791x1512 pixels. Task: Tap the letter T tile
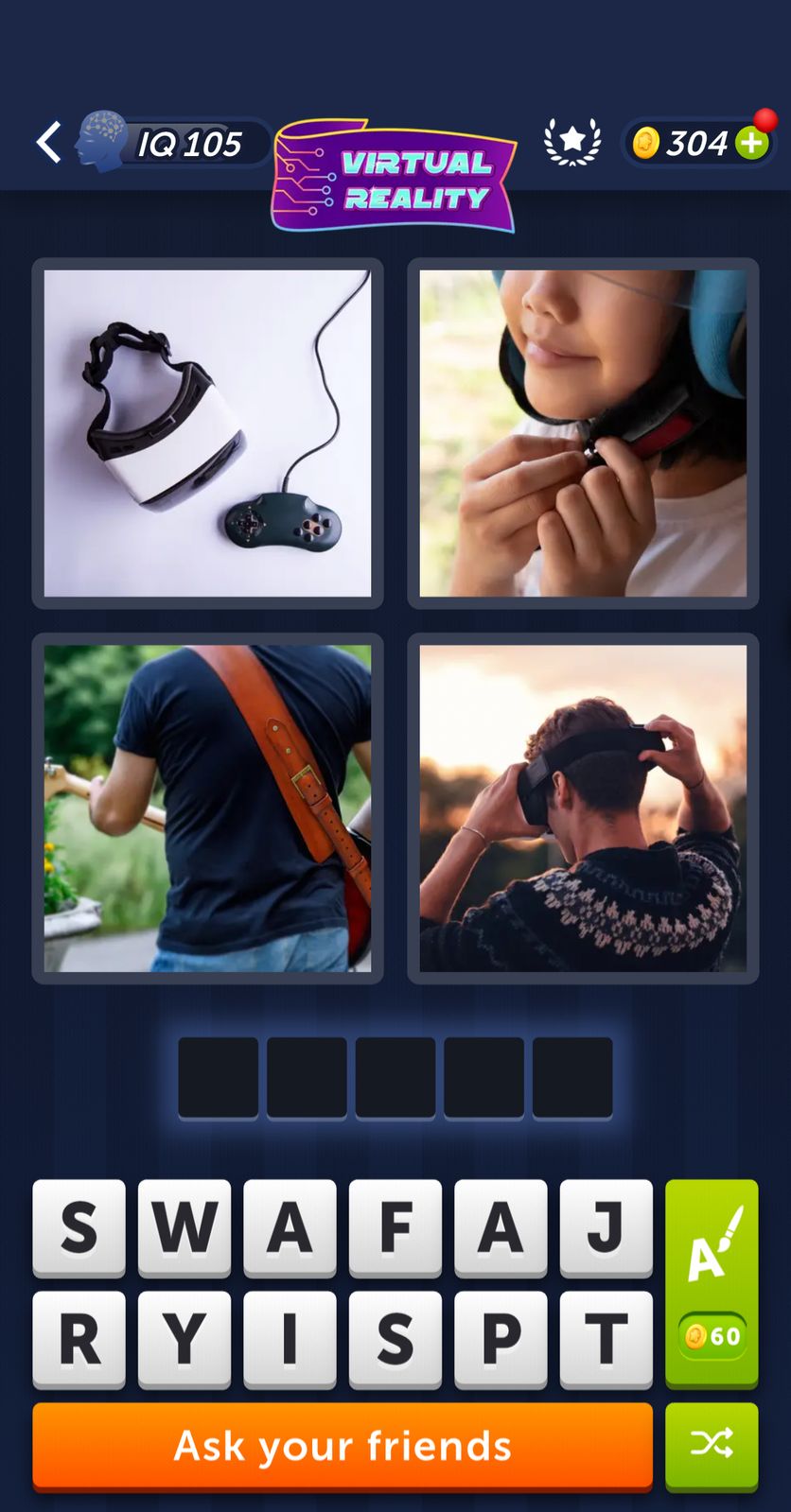(x=606, y=1339)
